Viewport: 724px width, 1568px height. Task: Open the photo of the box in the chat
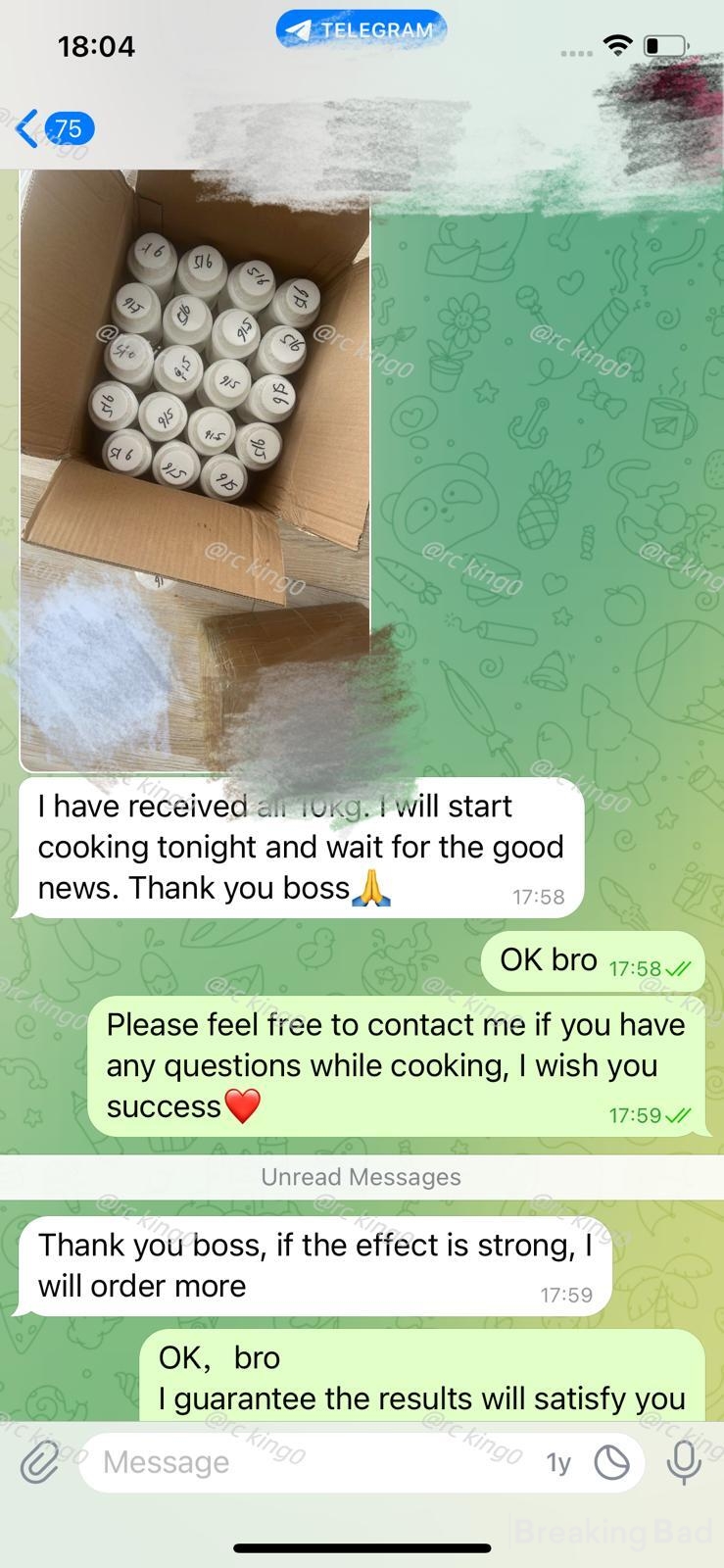click(195, 470)
